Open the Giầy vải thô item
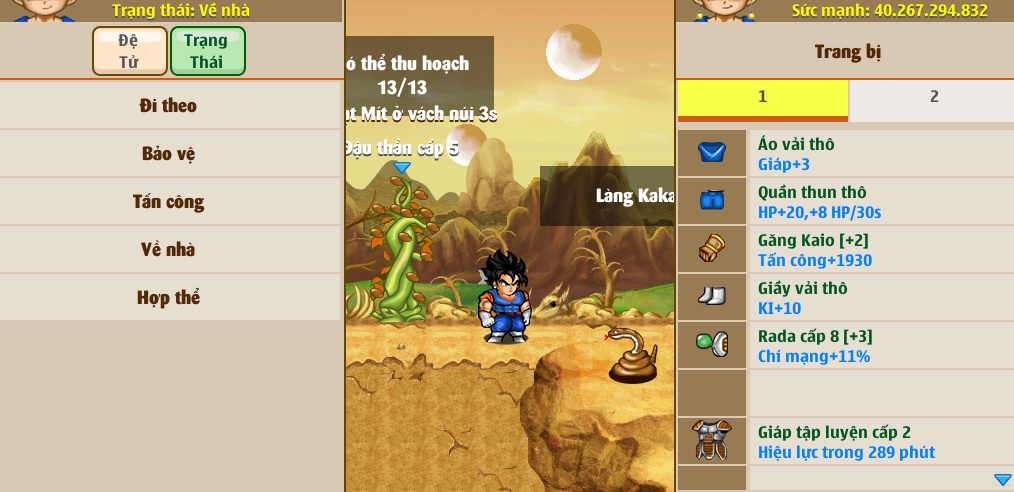 [x=845, y=297]
